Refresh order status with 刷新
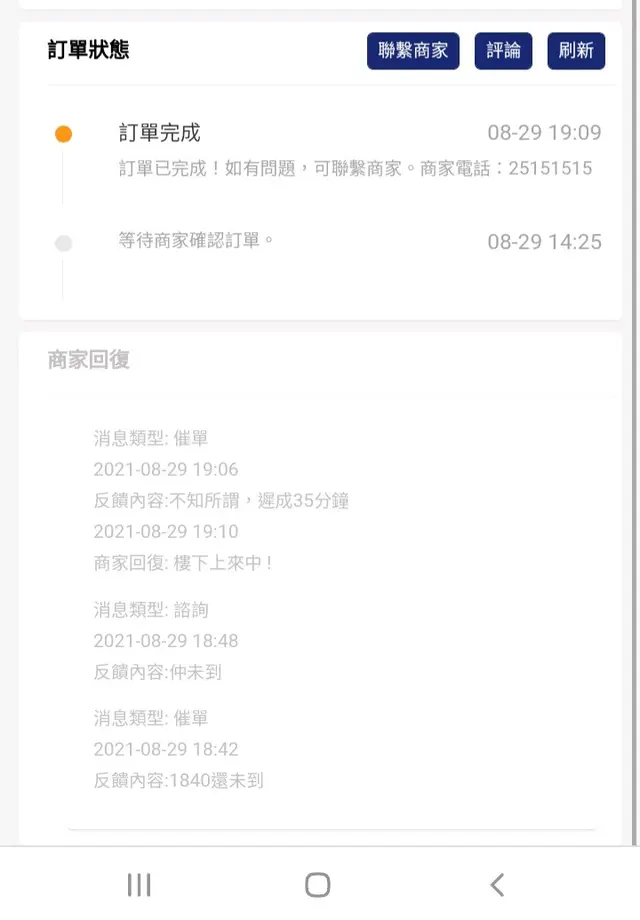Screen dimensions: 640x920 tap(576, 51)
